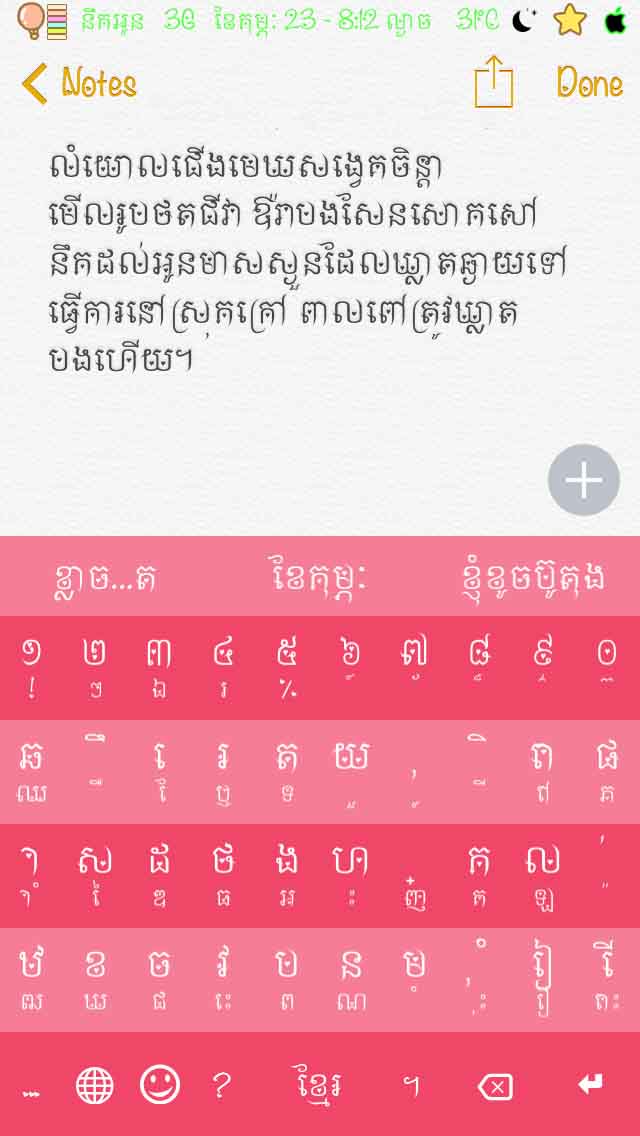The height and width of the screenshot is (1136, 640).
Task: Type the Khmer letter យ key
Action: coord(352,772)
